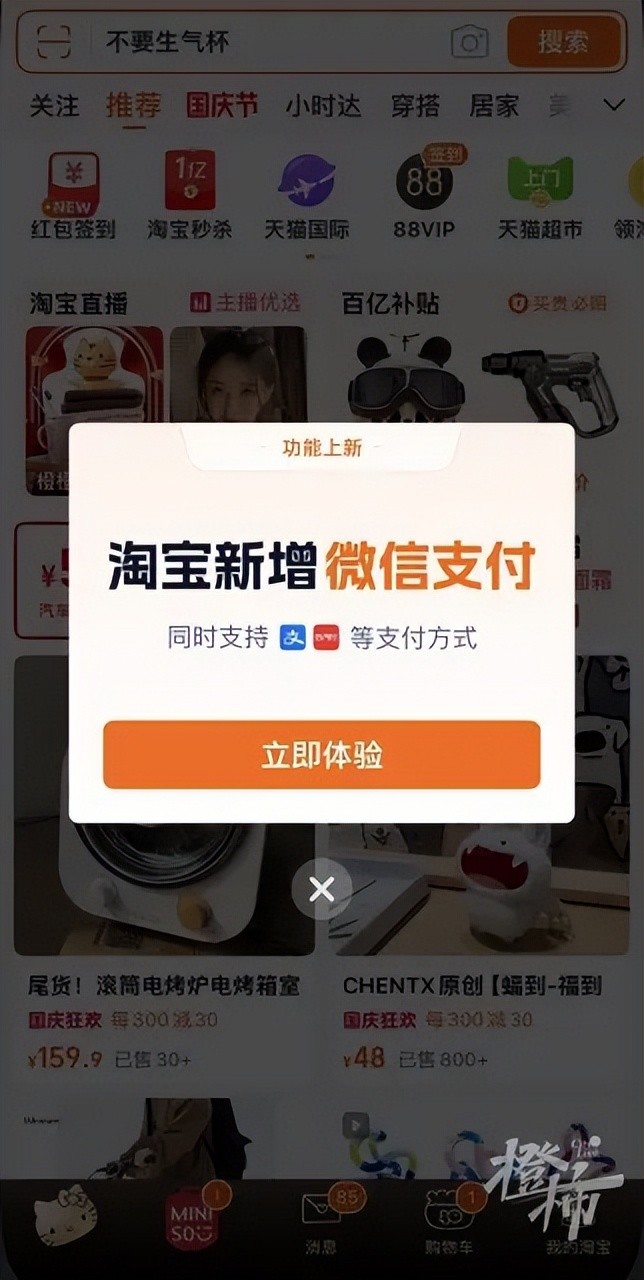
Task: Switch to 小时达 tab
Action: coord(322,105)
